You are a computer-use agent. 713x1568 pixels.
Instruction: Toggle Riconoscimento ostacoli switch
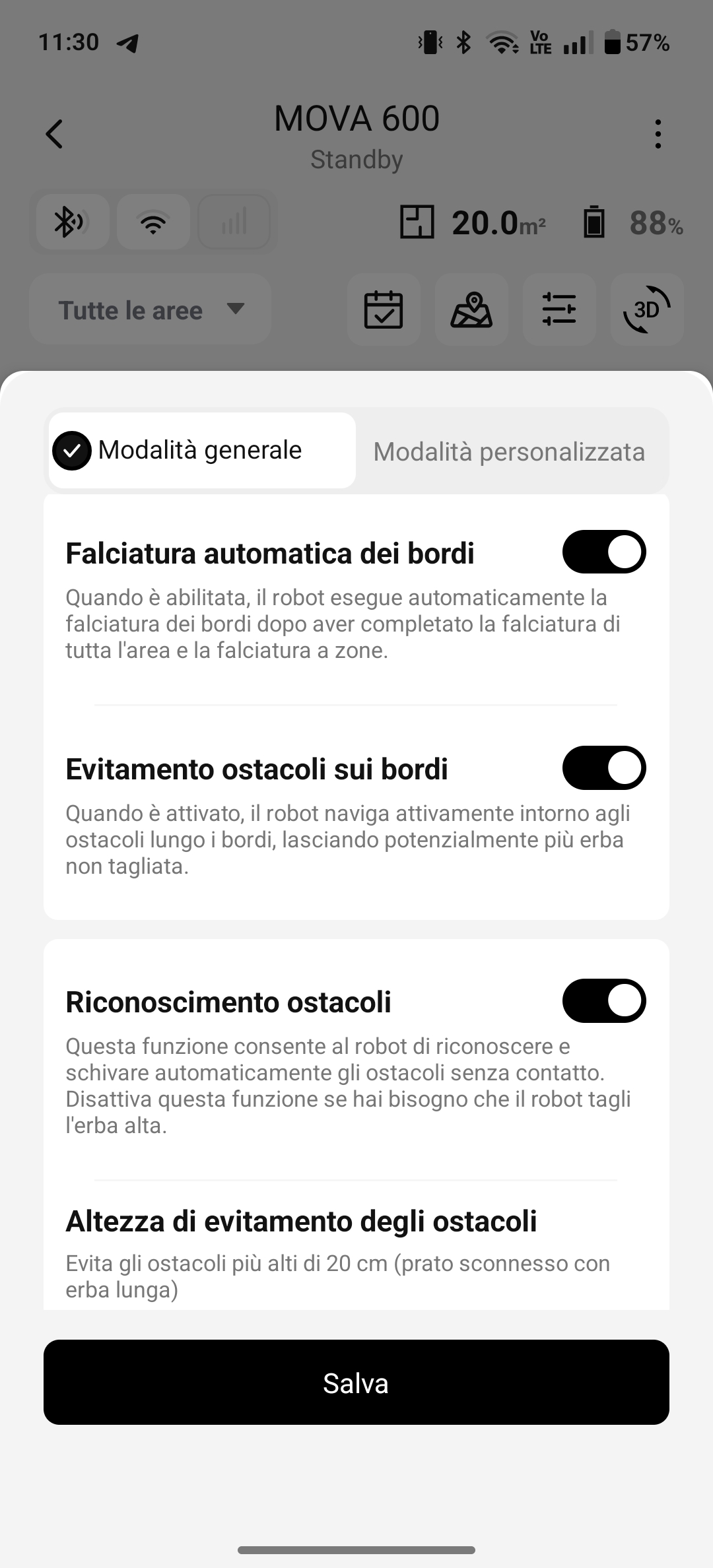(x=604, y=1000)
